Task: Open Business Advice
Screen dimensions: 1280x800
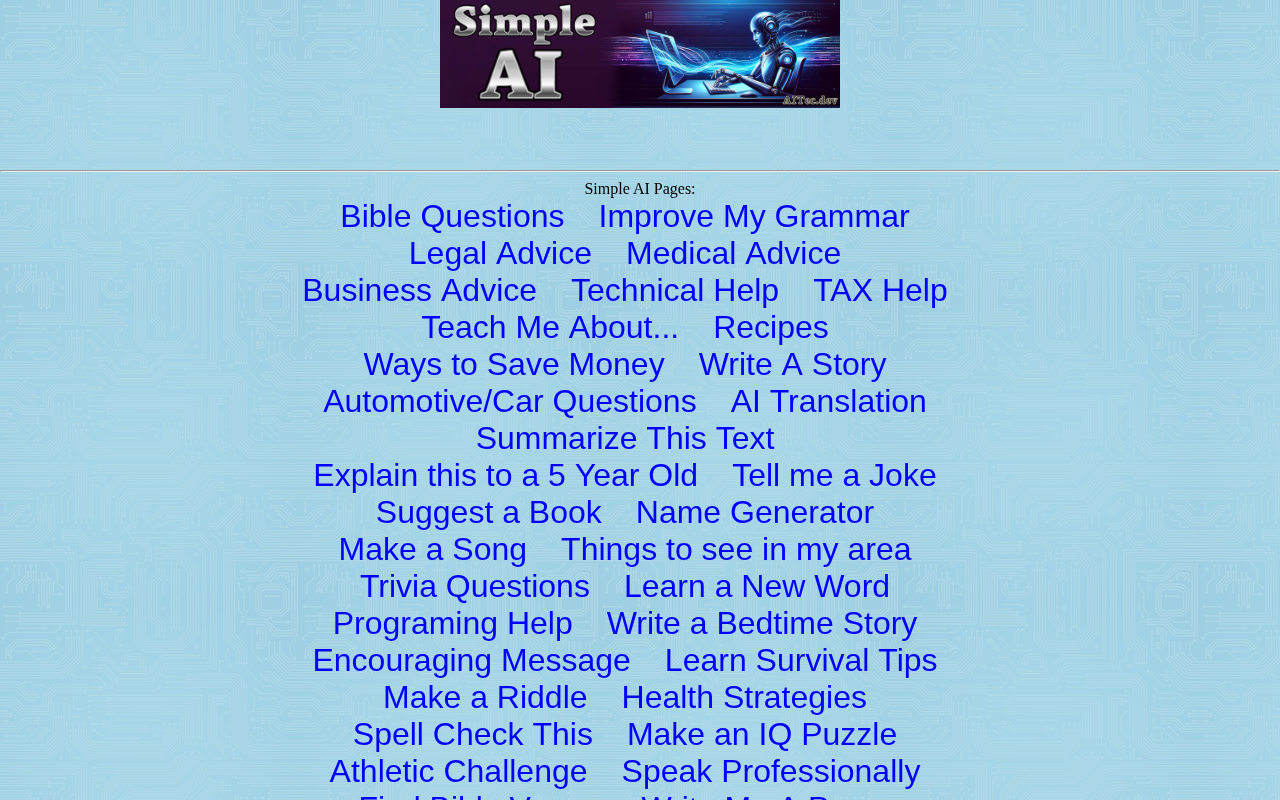Action: 419,291
